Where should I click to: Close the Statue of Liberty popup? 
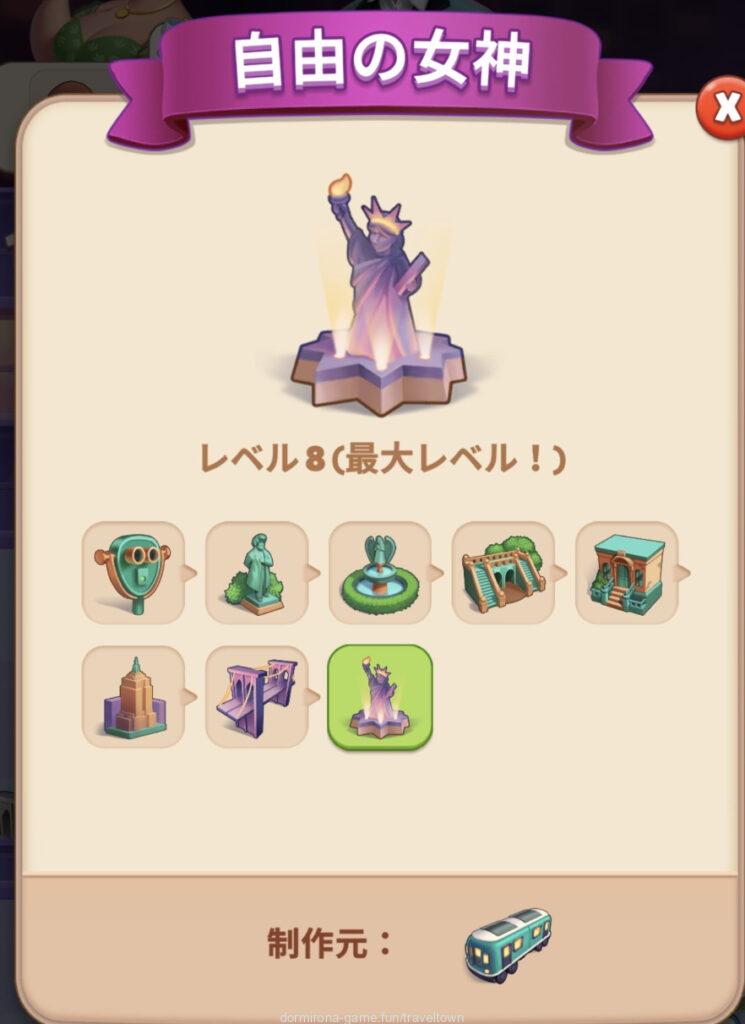click(x=723, y=108)
